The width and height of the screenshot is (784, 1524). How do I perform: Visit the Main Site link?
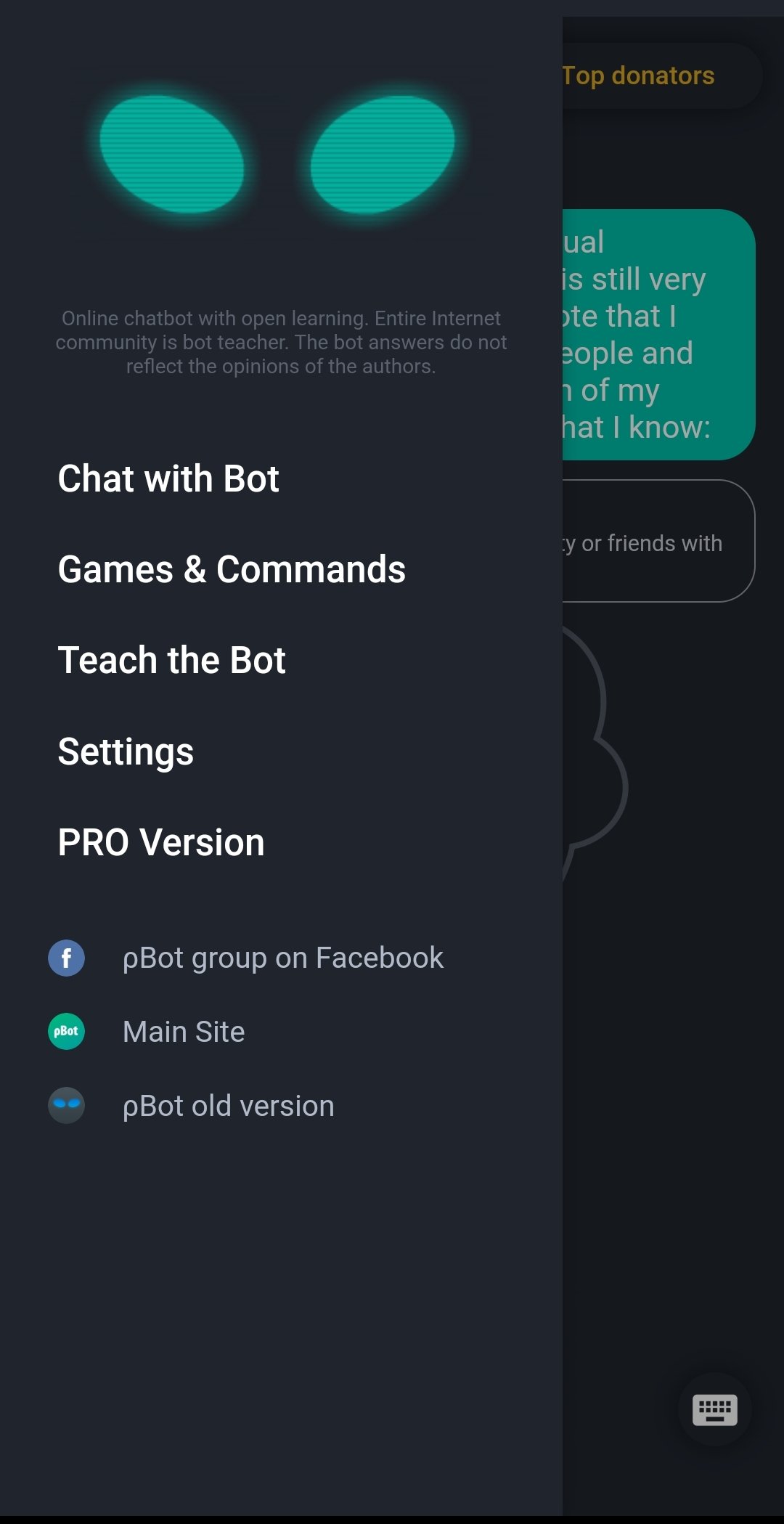[x=184, y=1032]
